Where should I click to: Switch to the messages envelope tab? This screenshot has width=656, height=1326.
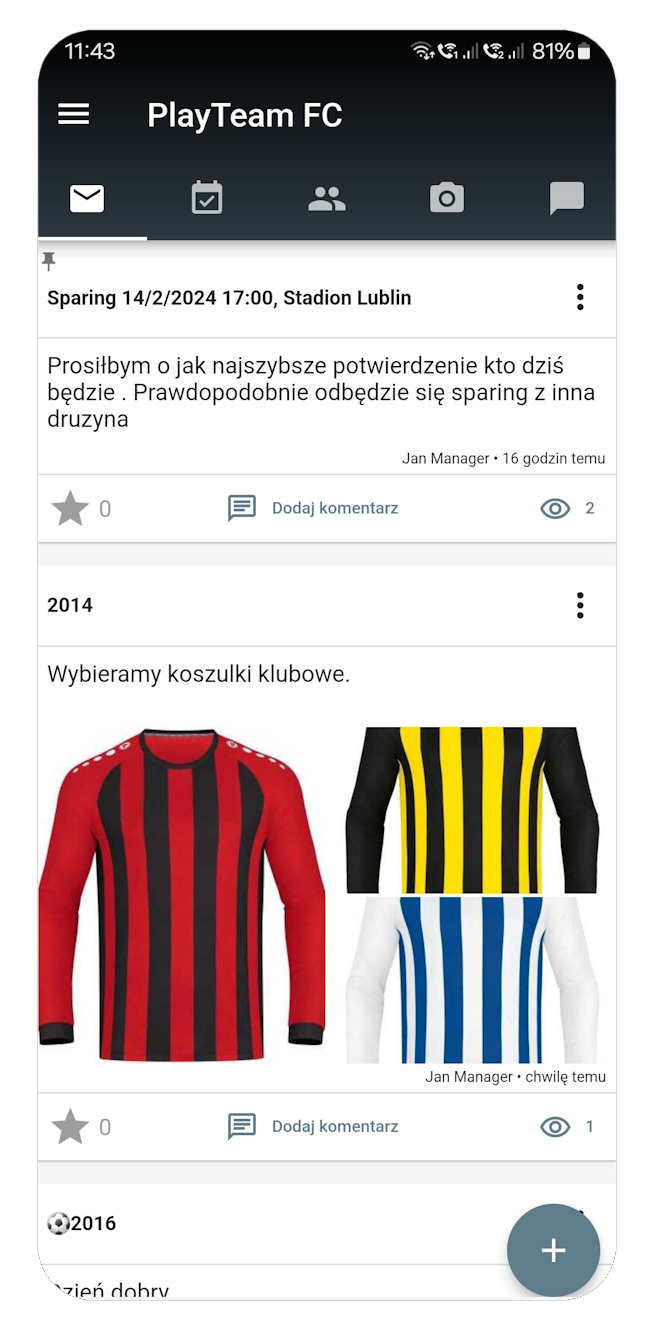[x=87, y=198]
